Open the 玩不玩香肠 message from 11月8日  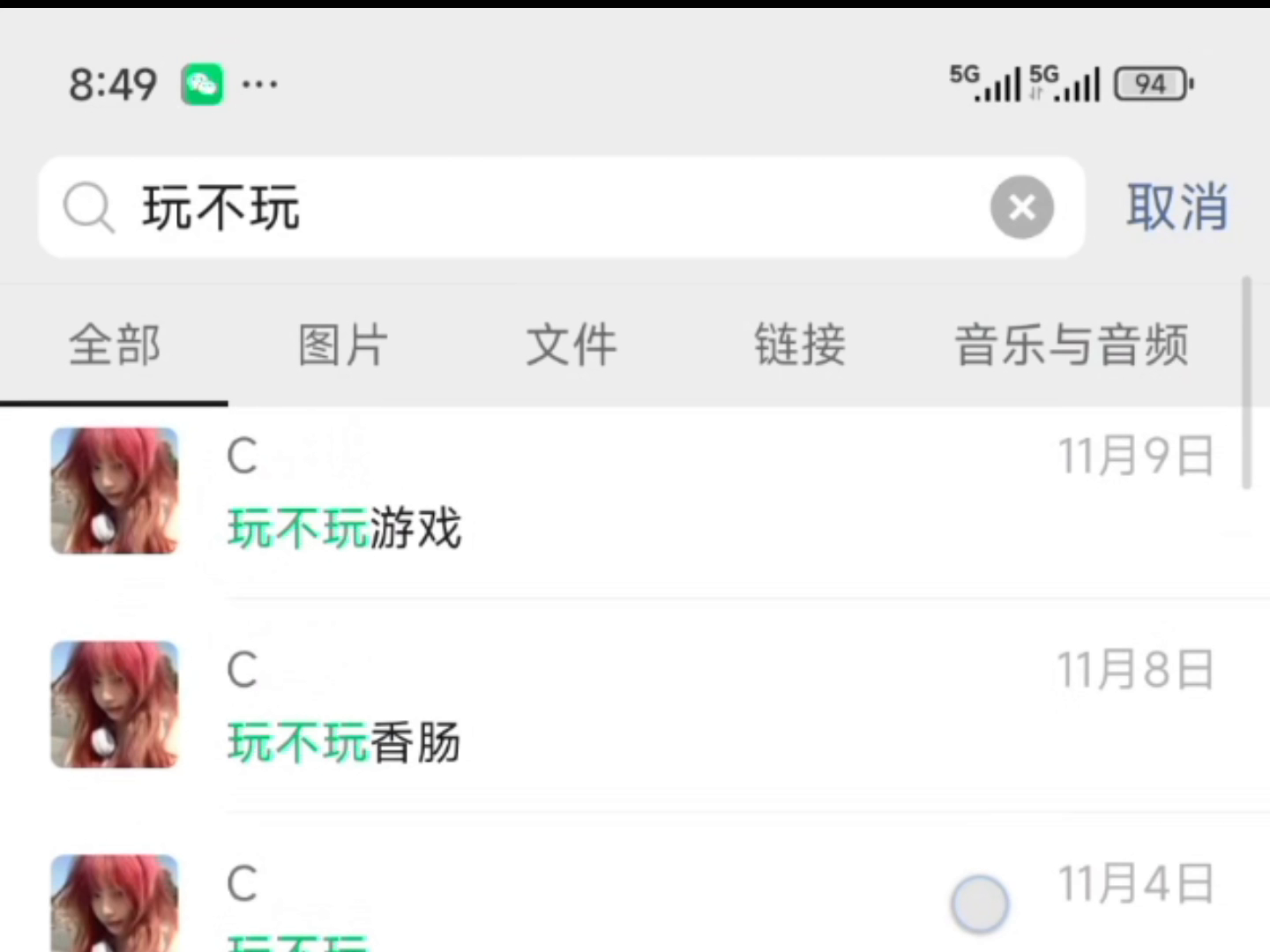tap(635, 707)
